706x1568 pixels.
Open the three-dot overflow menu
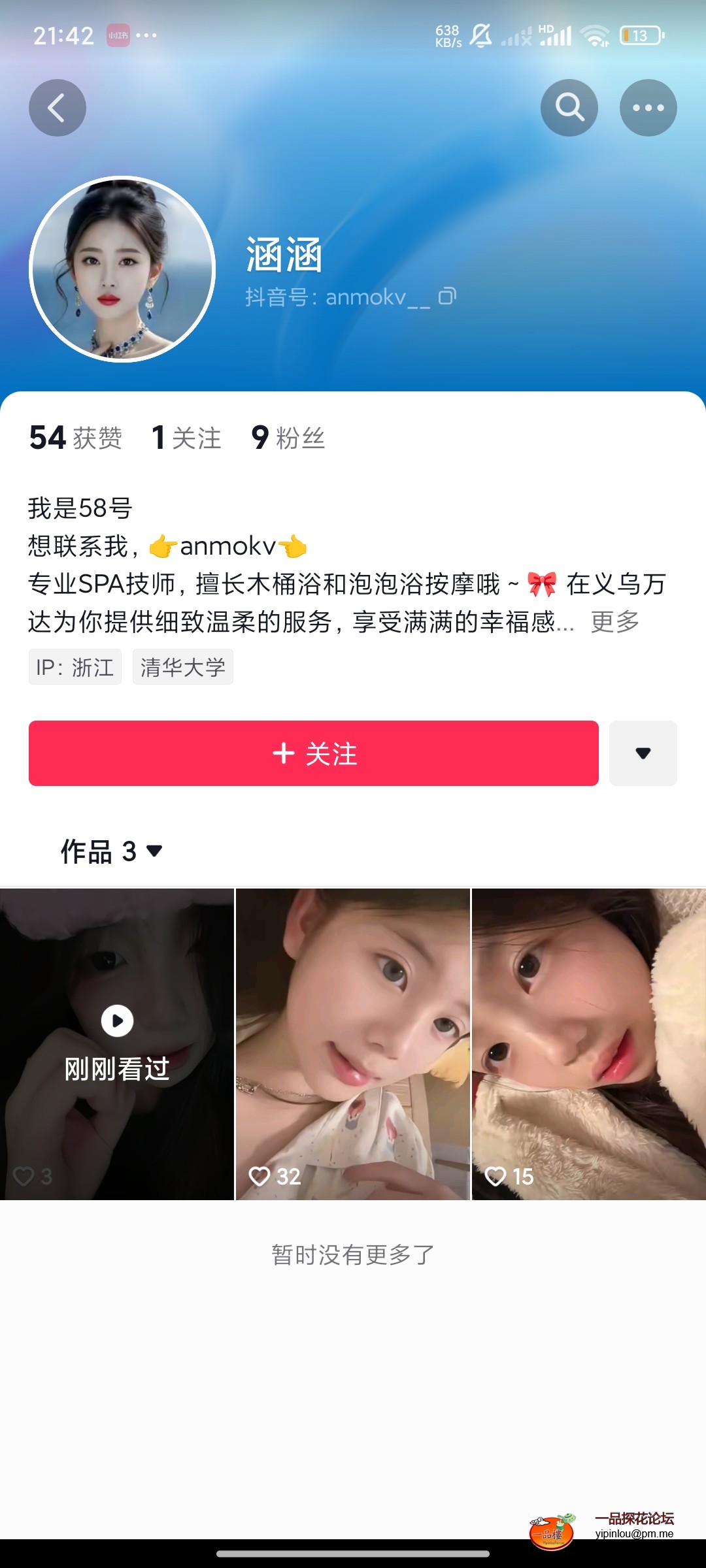pyautogui.click(x=648, y=108)
